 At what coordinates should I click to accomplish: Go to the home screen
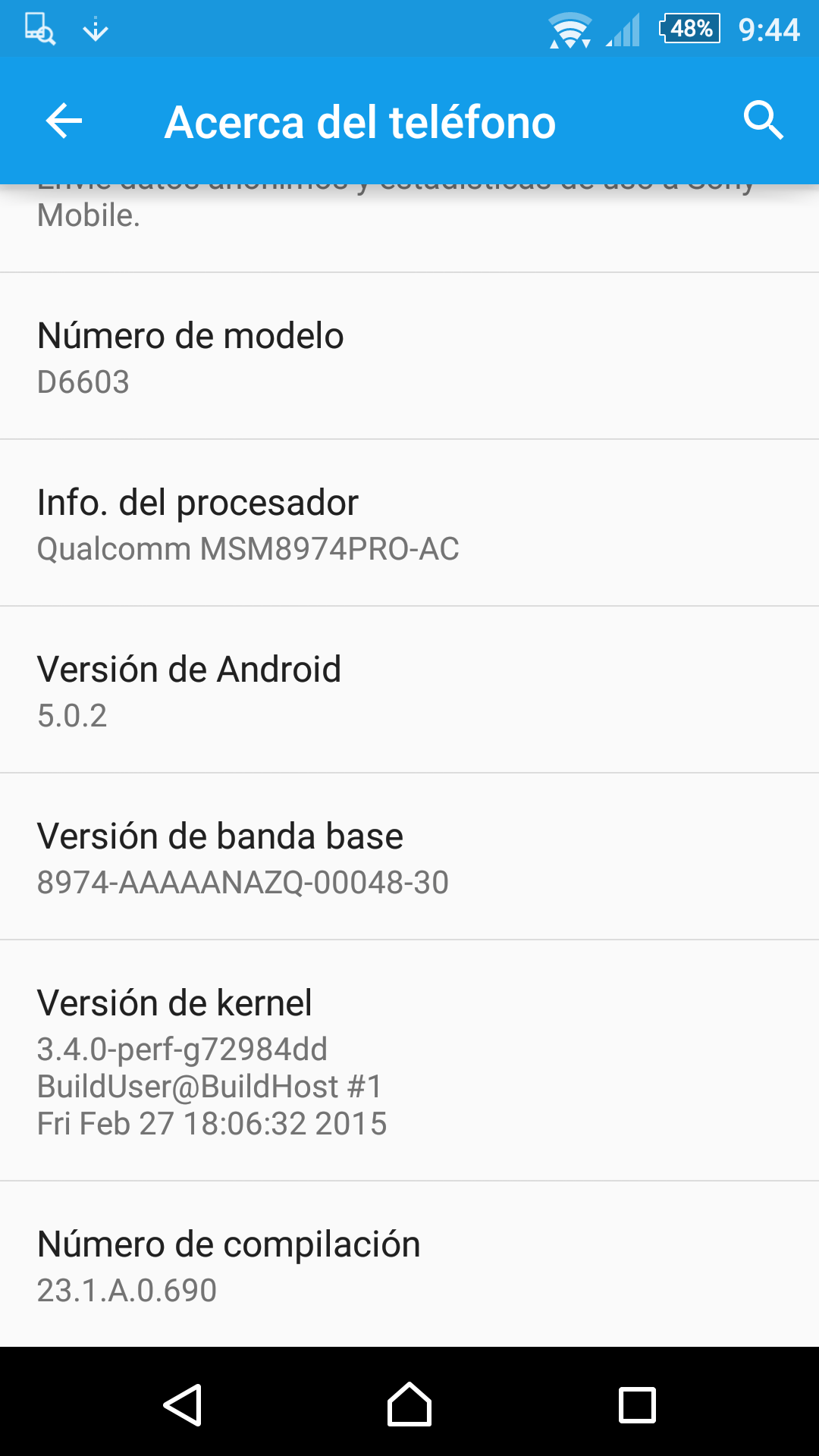(409, 1404)
